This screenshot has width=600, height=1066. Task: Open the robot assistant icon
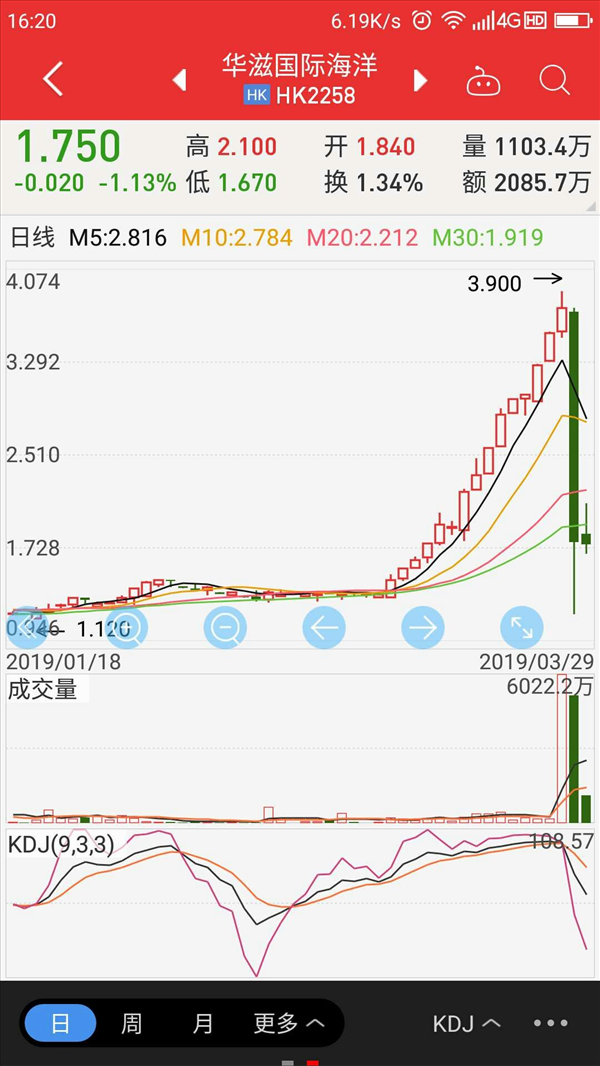483,82
